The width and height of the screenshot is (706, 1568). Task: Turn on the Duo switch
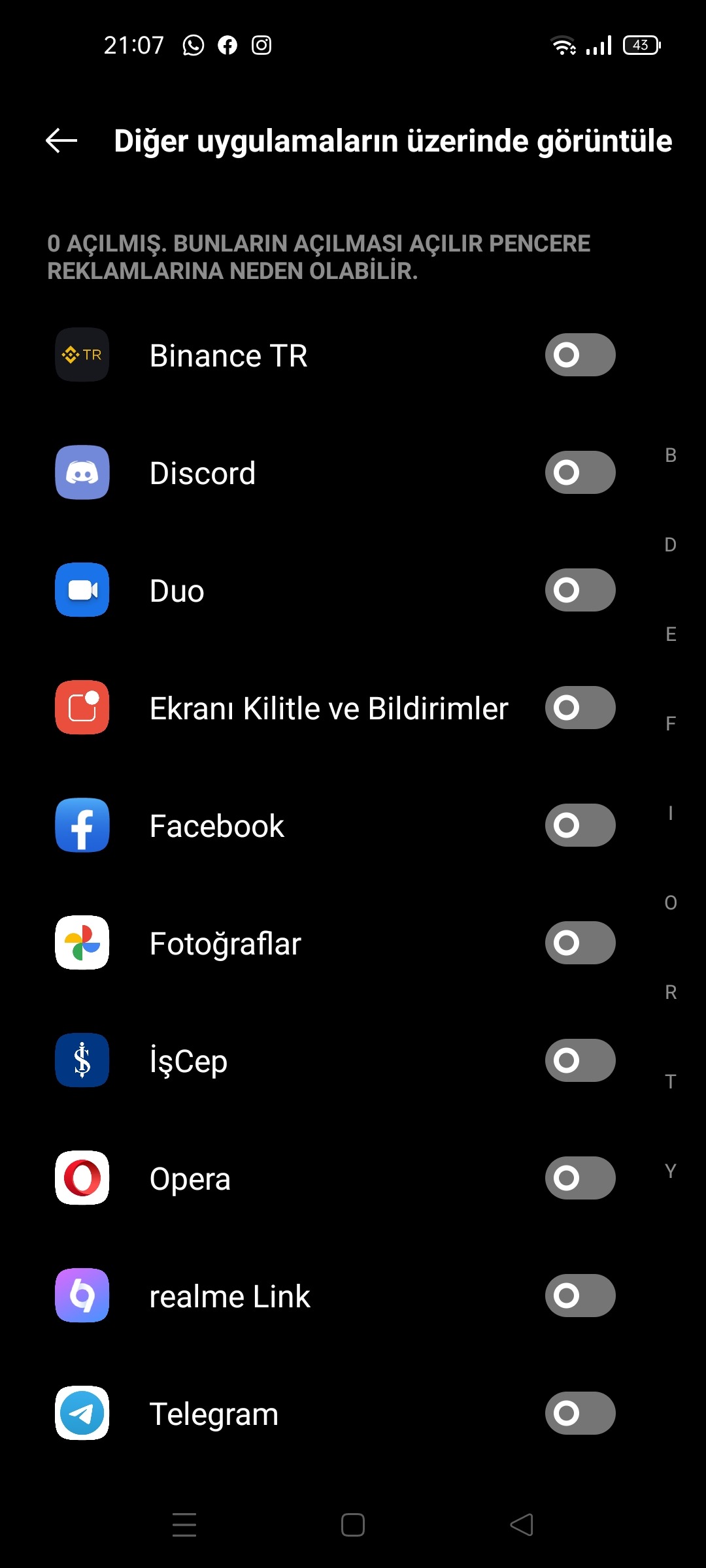(x=580, y=590)
